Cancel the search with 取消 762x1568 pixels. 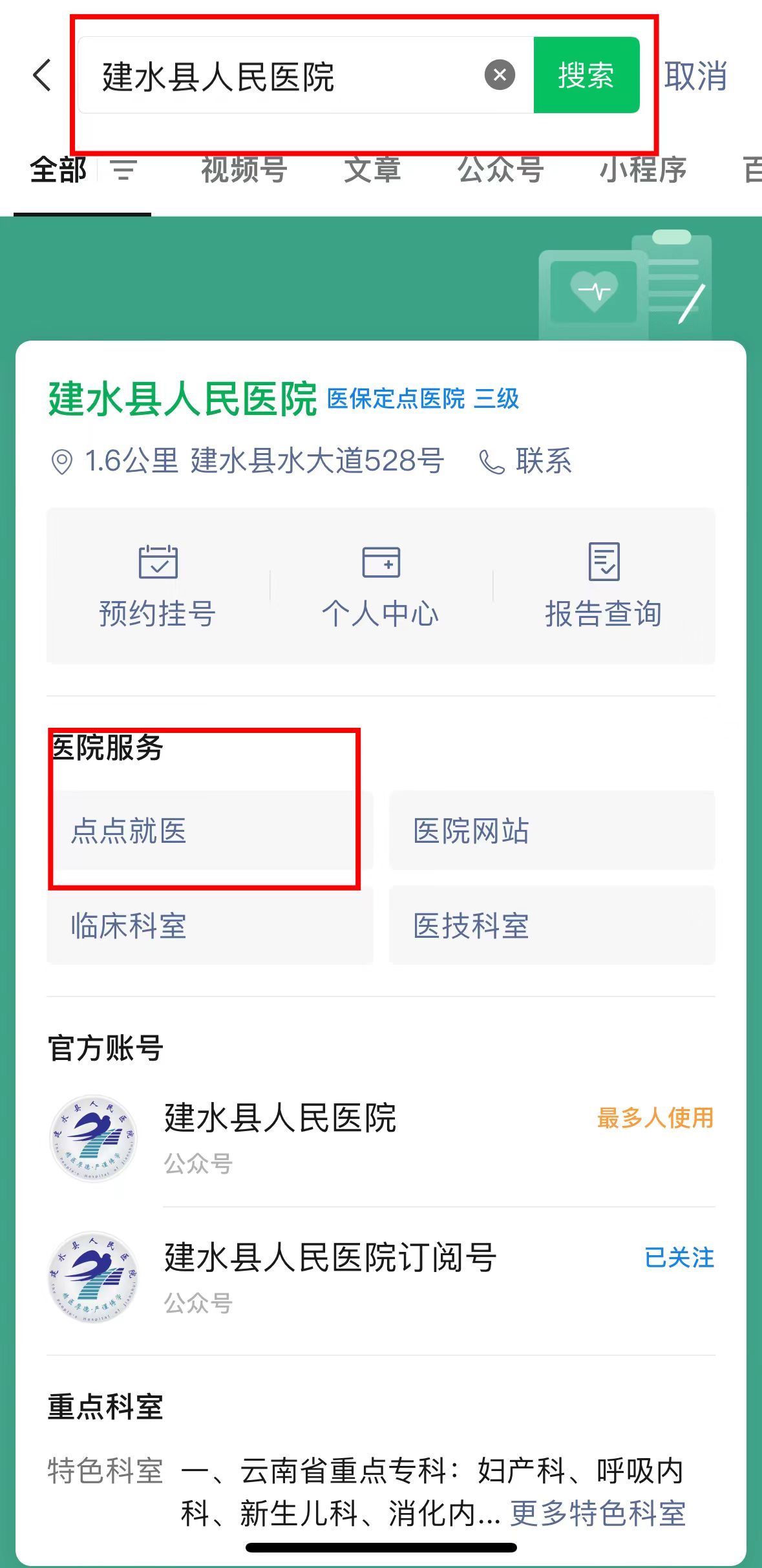point(695,76)
